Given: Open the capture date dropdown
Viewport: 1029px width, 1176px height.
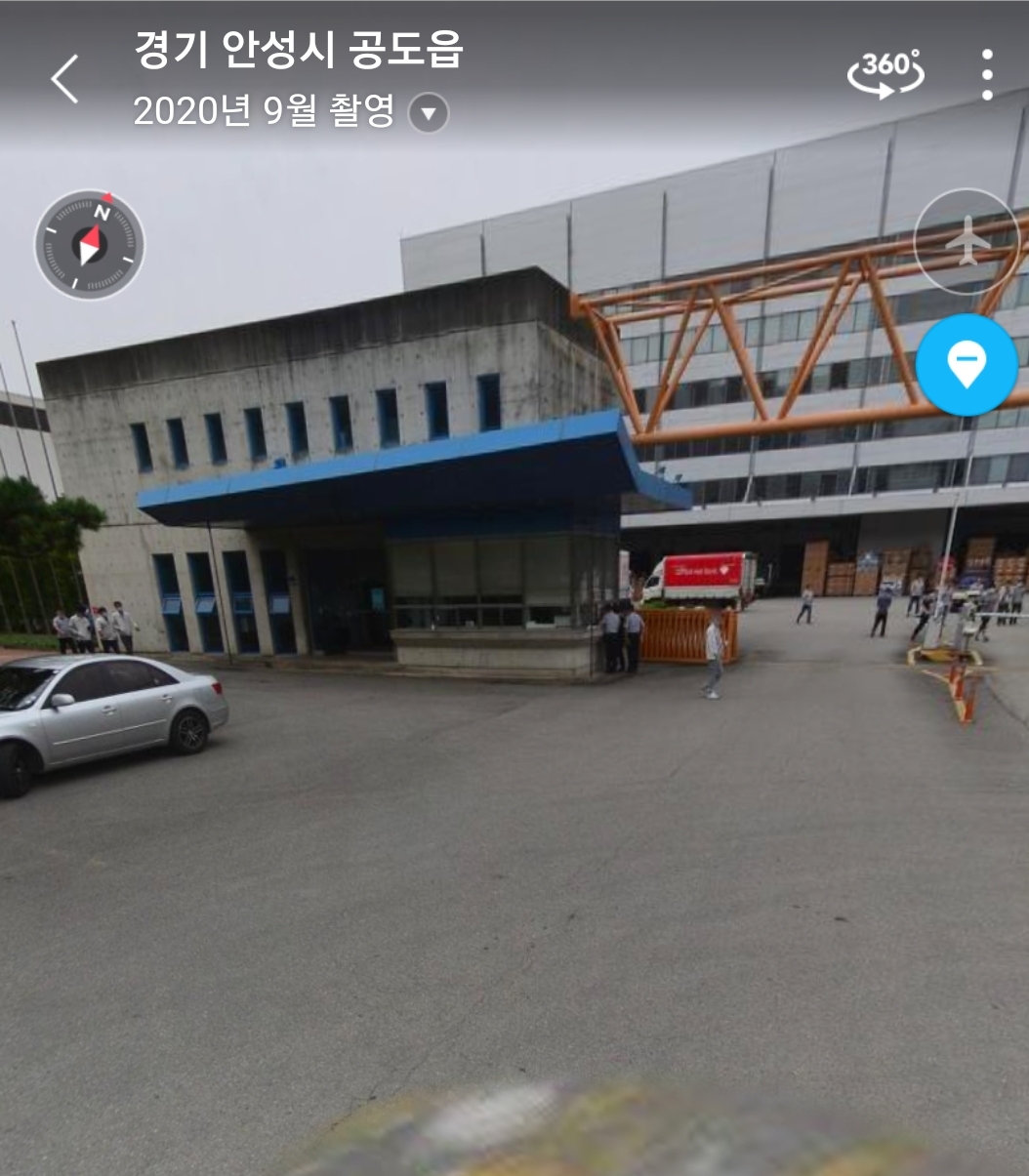Looking at the screenshot, I should click(428, 113).
